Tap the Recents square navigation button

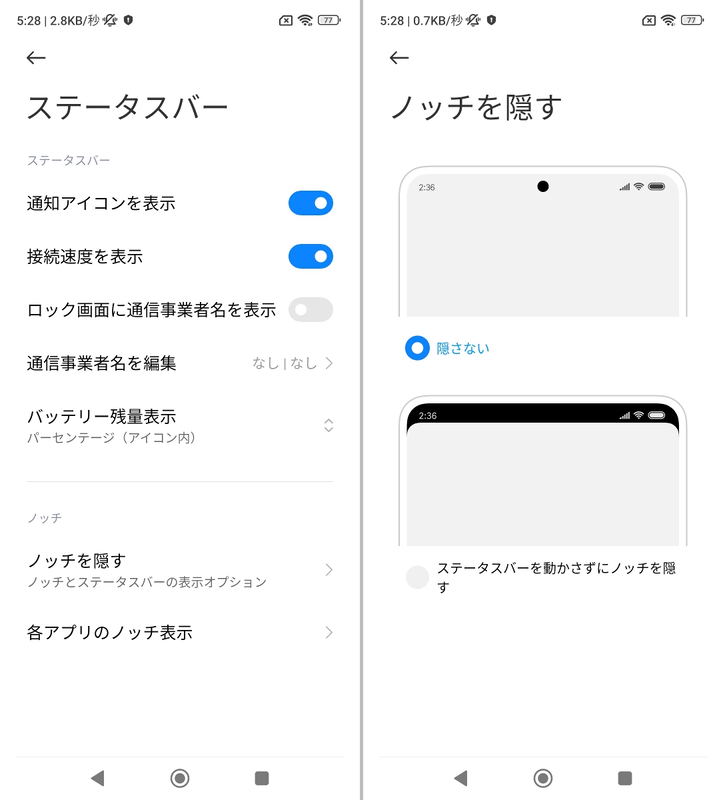pyautogui.click(x=261, y=778)
